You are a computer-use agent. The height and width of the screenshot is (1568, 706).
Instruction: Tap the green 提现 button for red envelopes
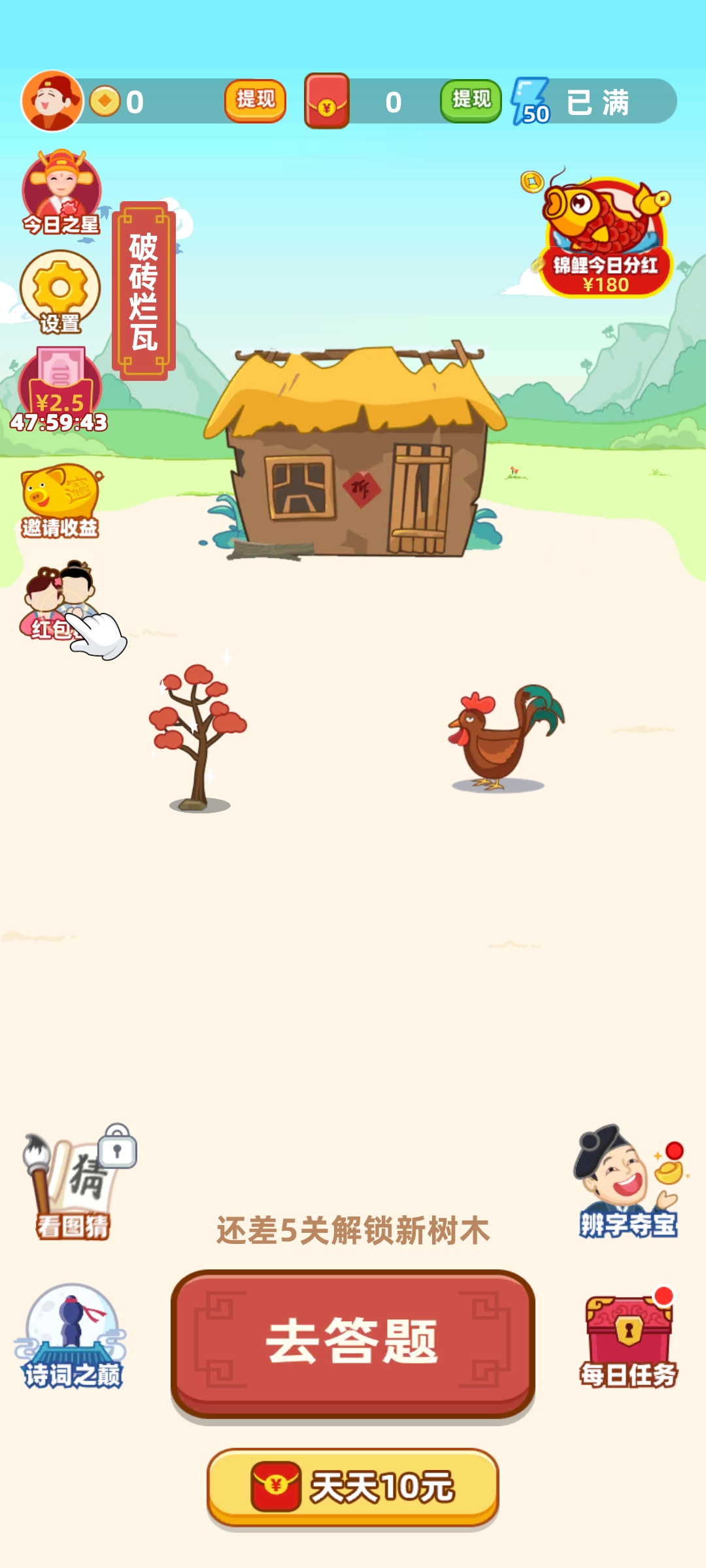click(x=470, y=101)
